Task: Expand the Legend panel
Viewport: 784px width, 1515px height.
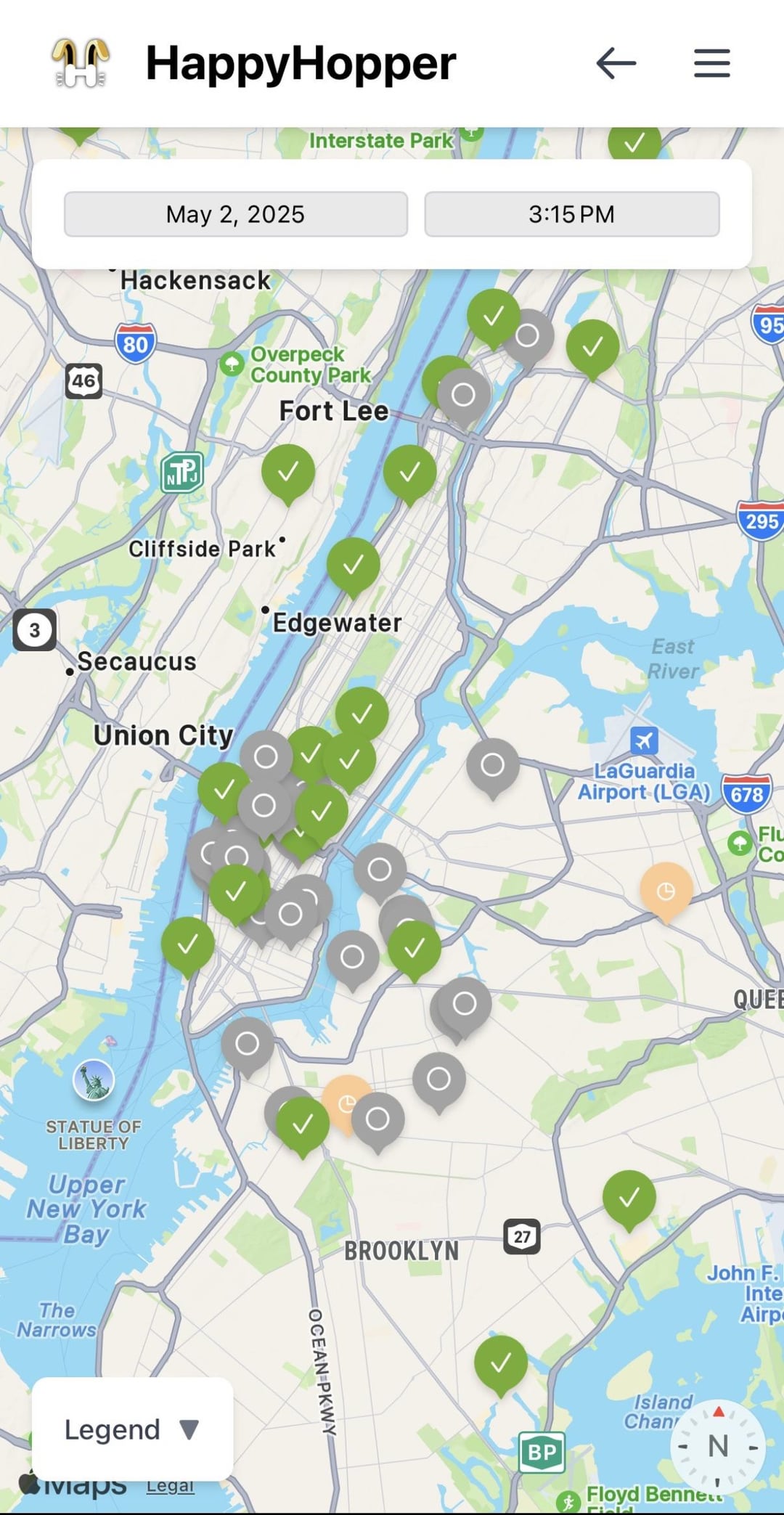Action: [x=132, y=1429]
